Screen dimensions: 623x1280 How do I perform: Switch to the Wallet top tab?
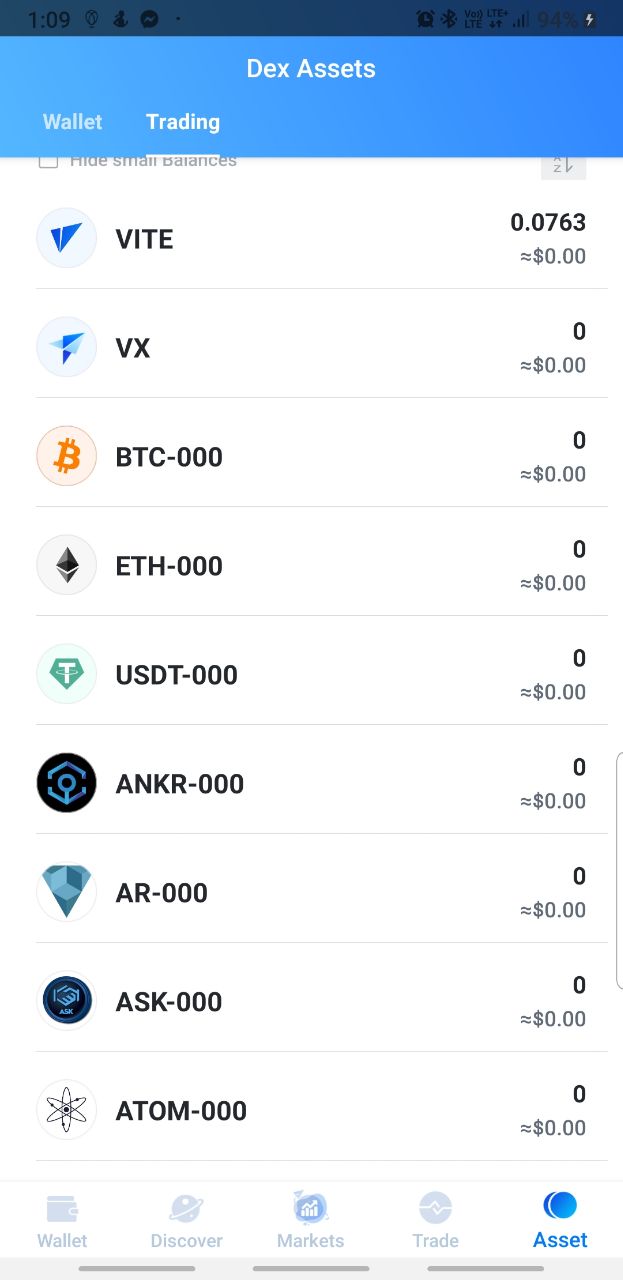click(72, 122)
